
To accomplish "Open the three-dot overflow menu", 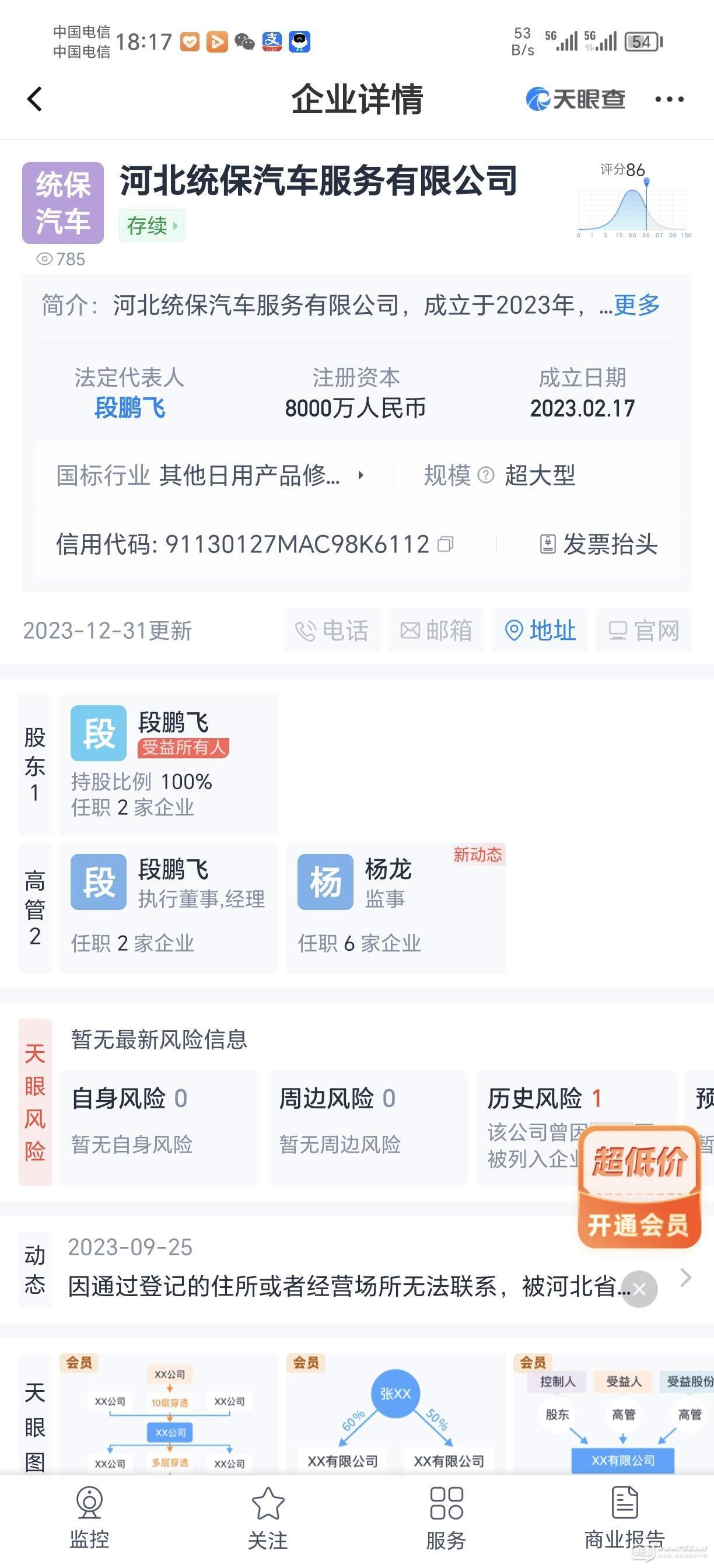I will [669, 99].
